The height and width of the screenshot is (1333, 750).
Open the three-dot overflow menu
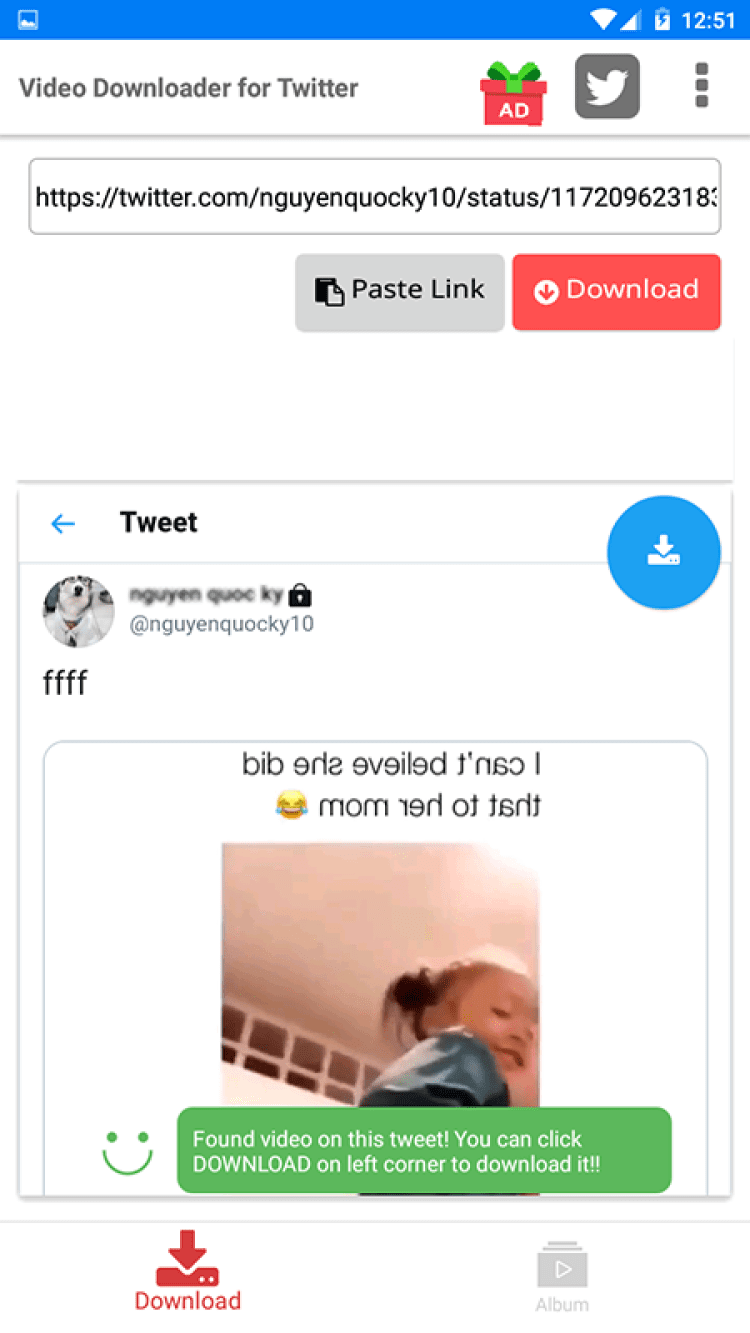click(x=701, y=86)
